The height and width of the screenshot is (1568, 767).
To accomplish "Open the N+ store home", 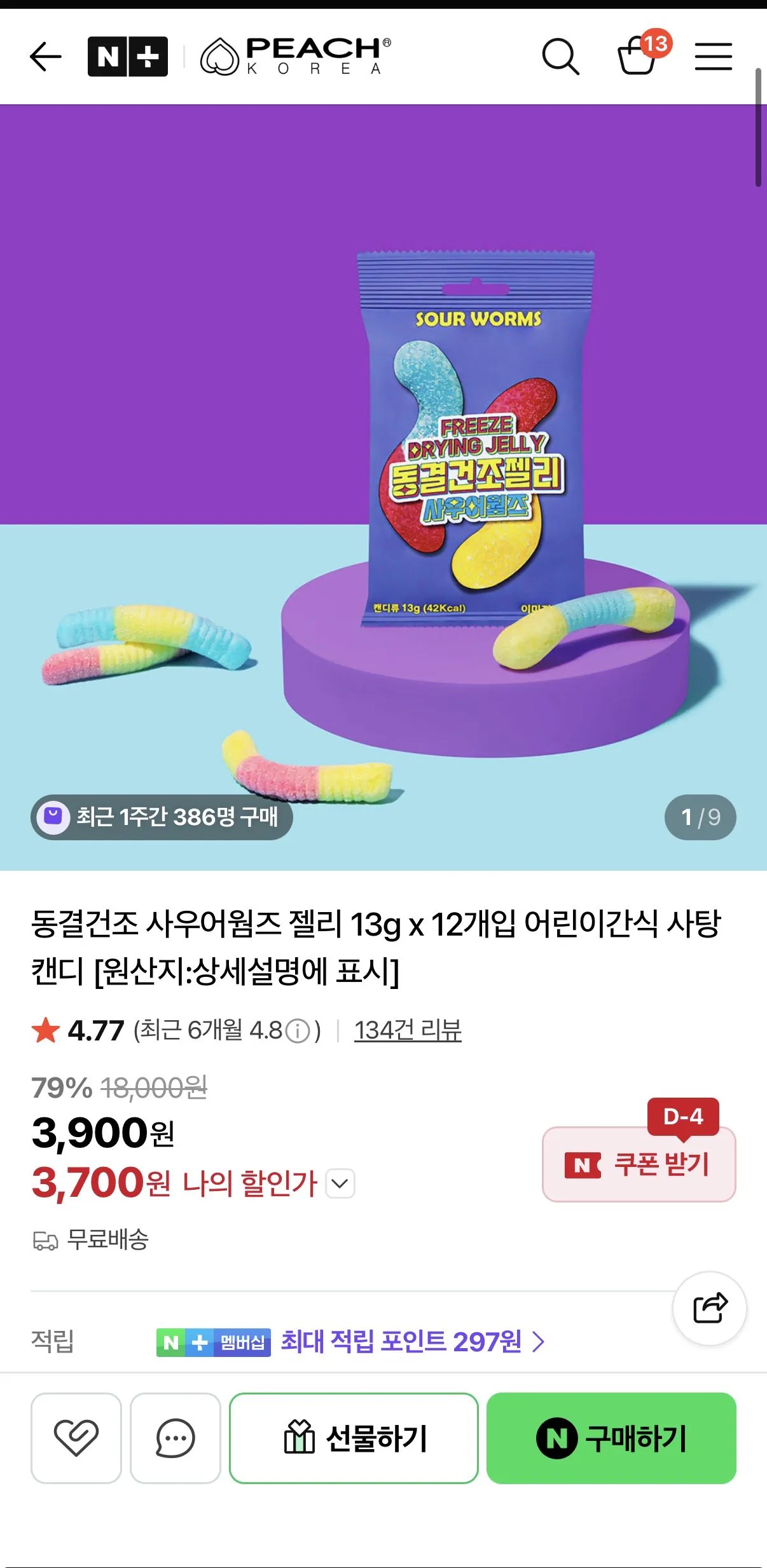I will pyautogui.click(x=128, y=57).
